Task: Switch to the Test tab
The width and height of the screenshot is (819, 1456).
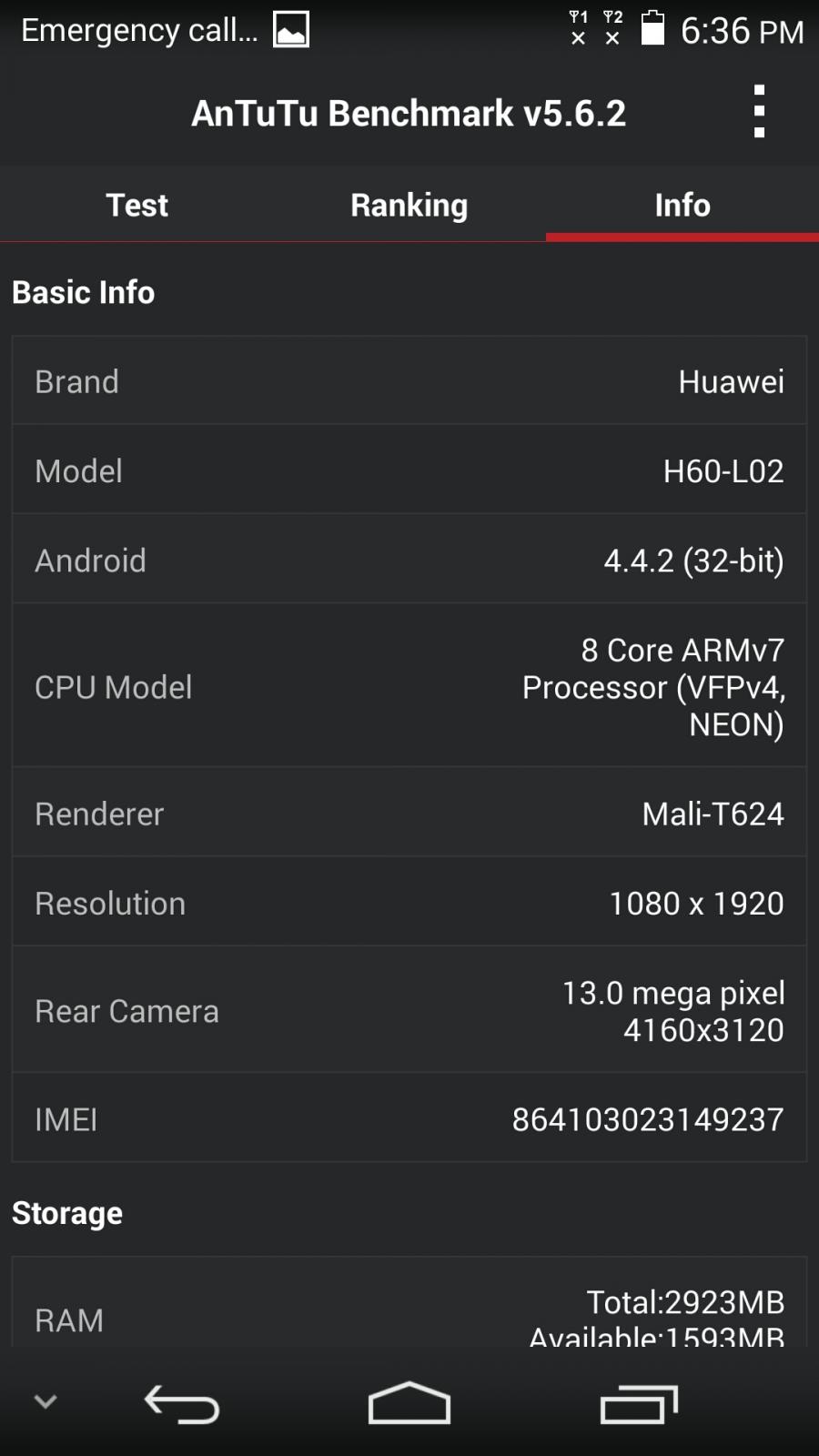Action: [136, 205]
